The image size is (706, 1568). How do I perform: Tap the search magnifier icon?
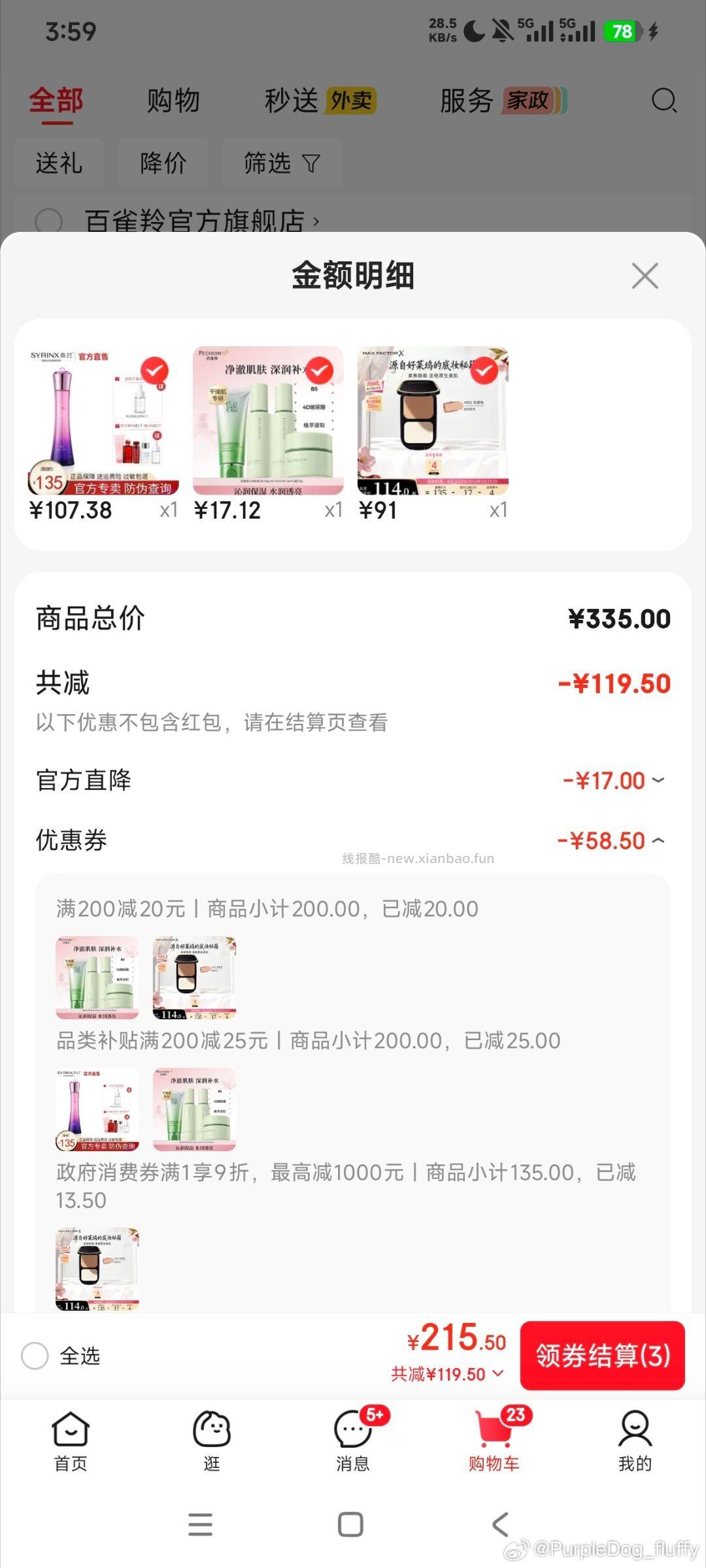click(663, 100)
